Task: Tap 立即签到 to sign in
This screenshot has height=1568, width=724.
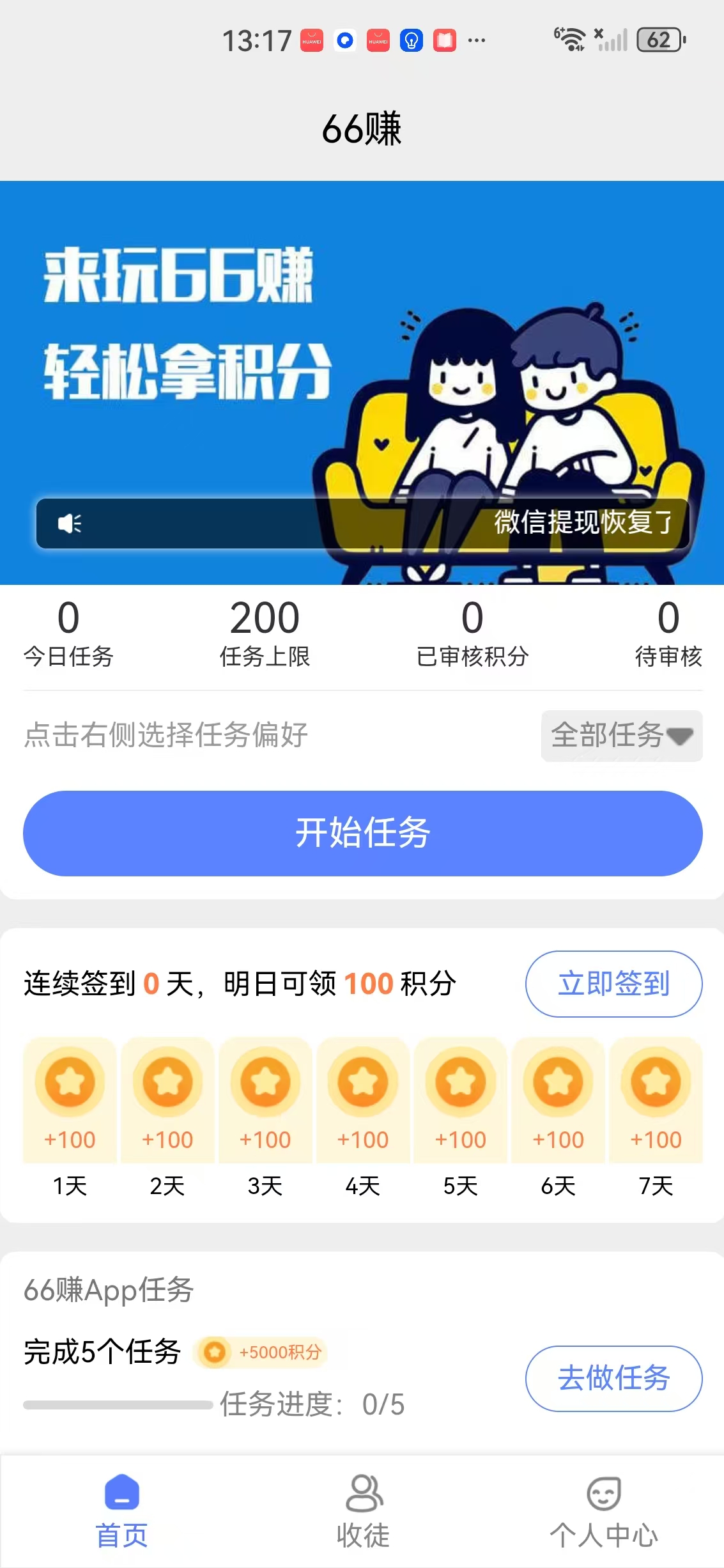Action: tap(612, 984)
